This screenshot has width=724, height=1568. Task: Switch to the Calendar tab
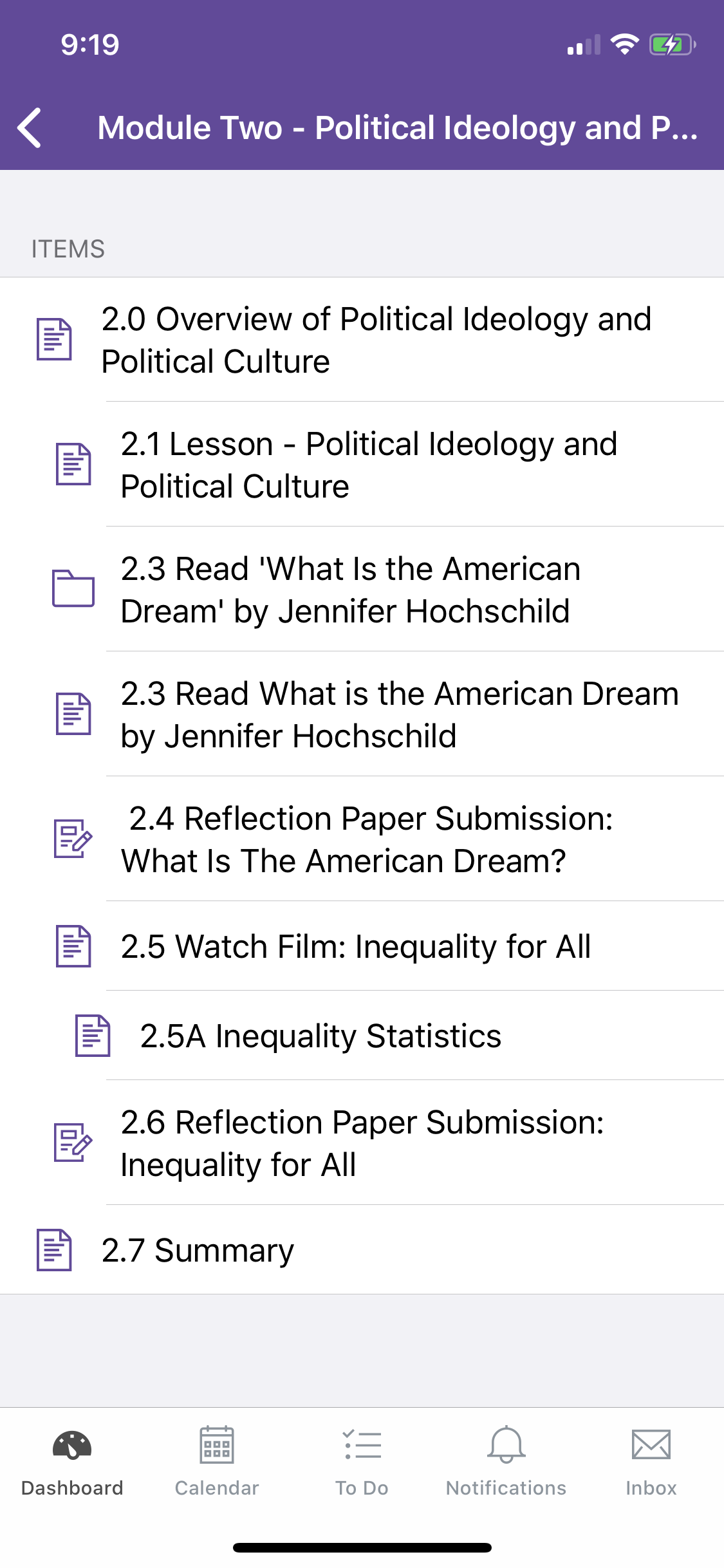(x=217, y=1461)
